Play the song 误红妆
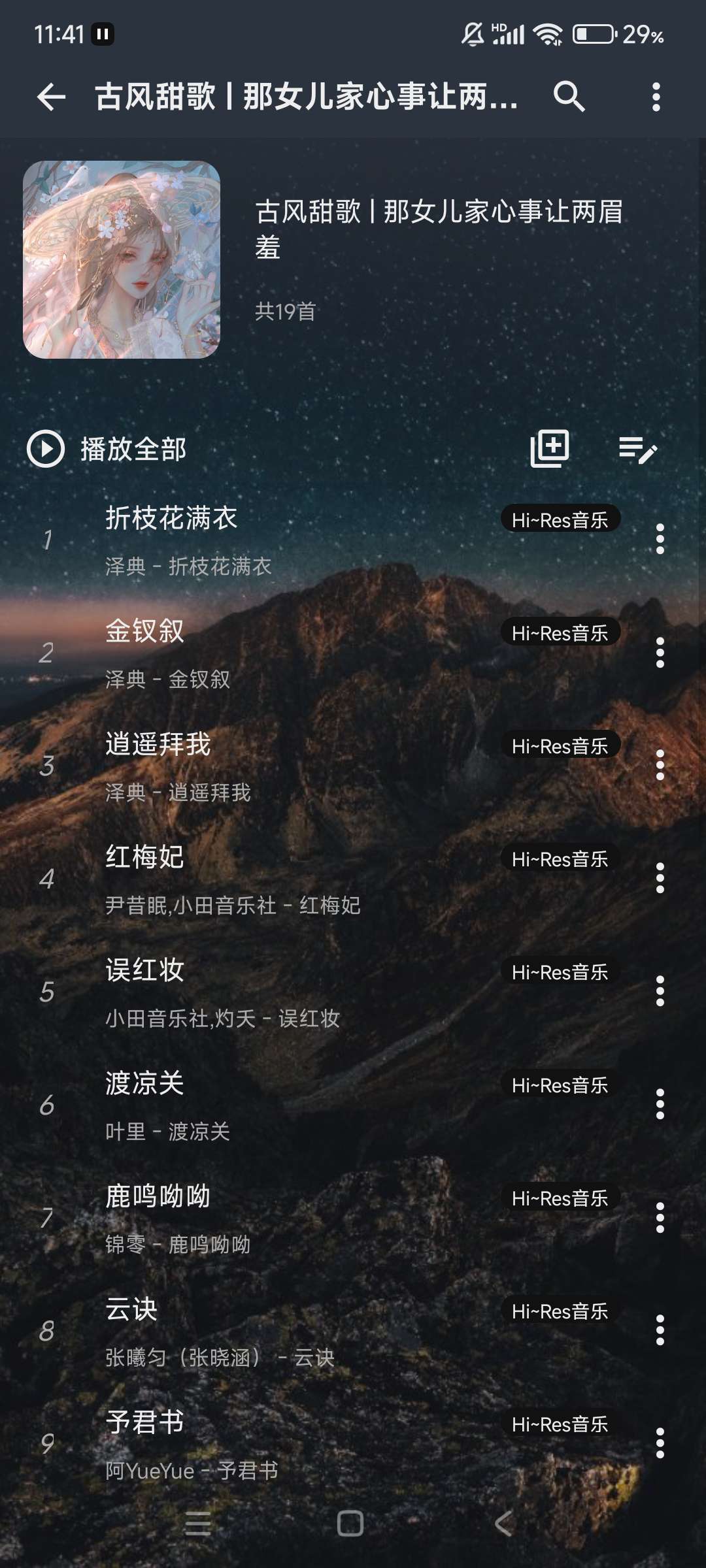 coord(261,992)
